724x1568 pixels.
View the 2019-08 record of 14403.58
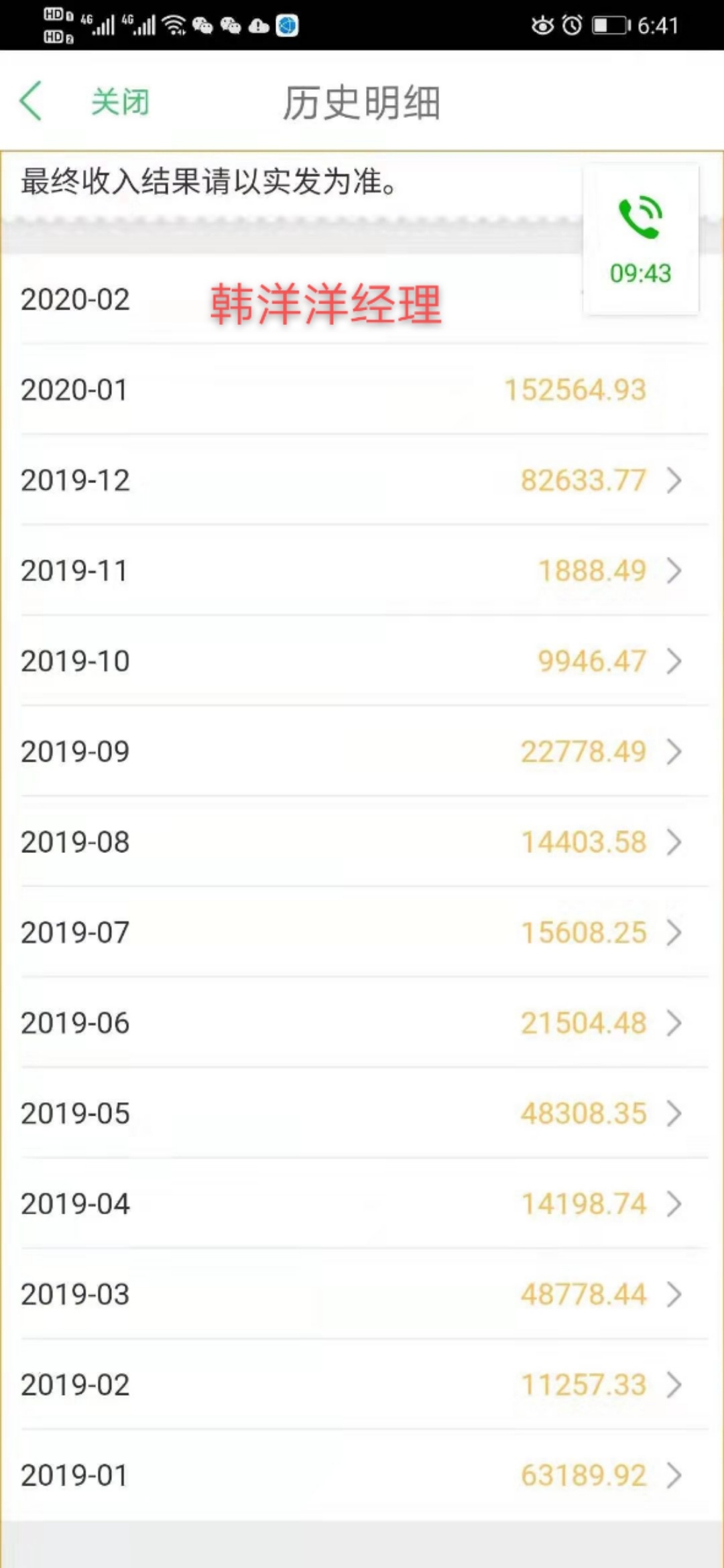363,842
